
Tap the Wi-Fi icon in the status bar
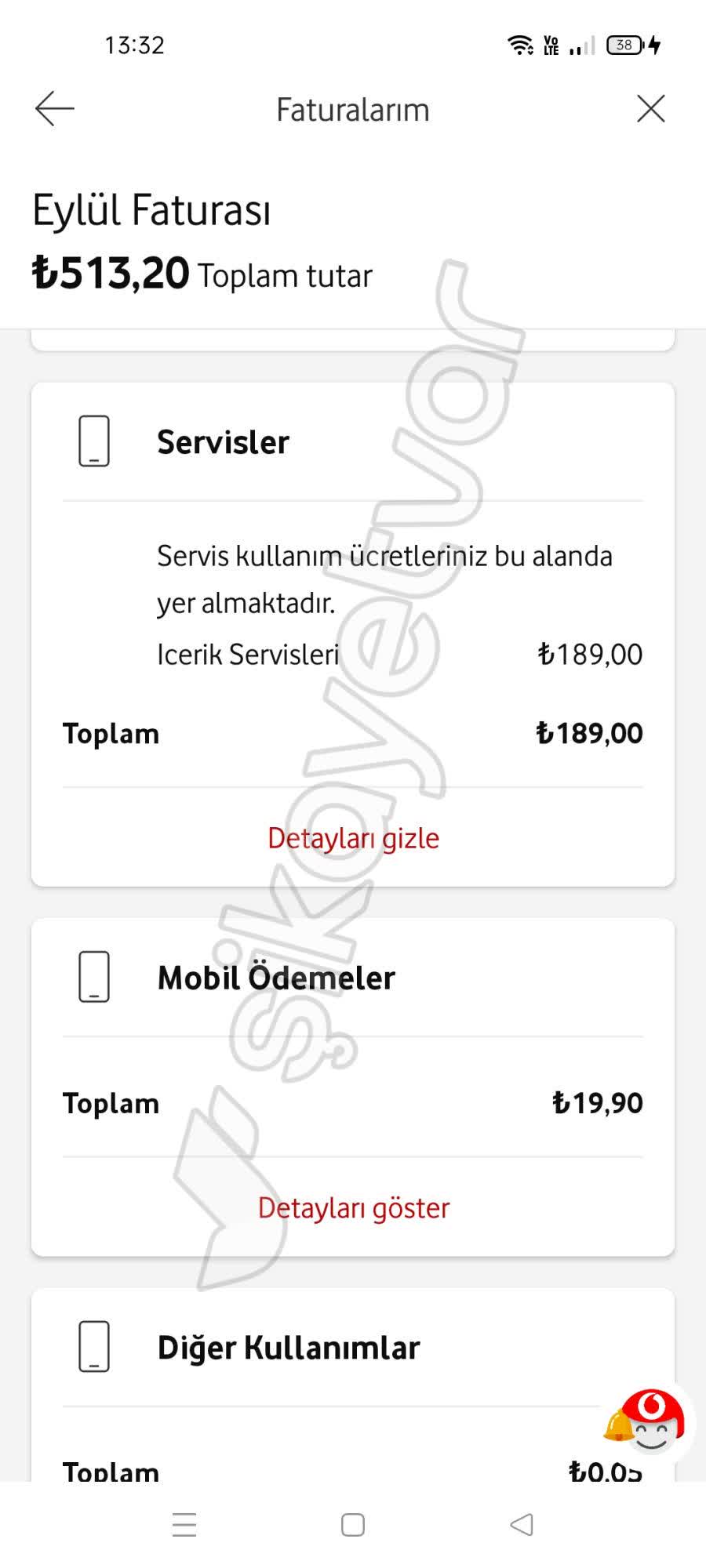(x=520, y=45)
